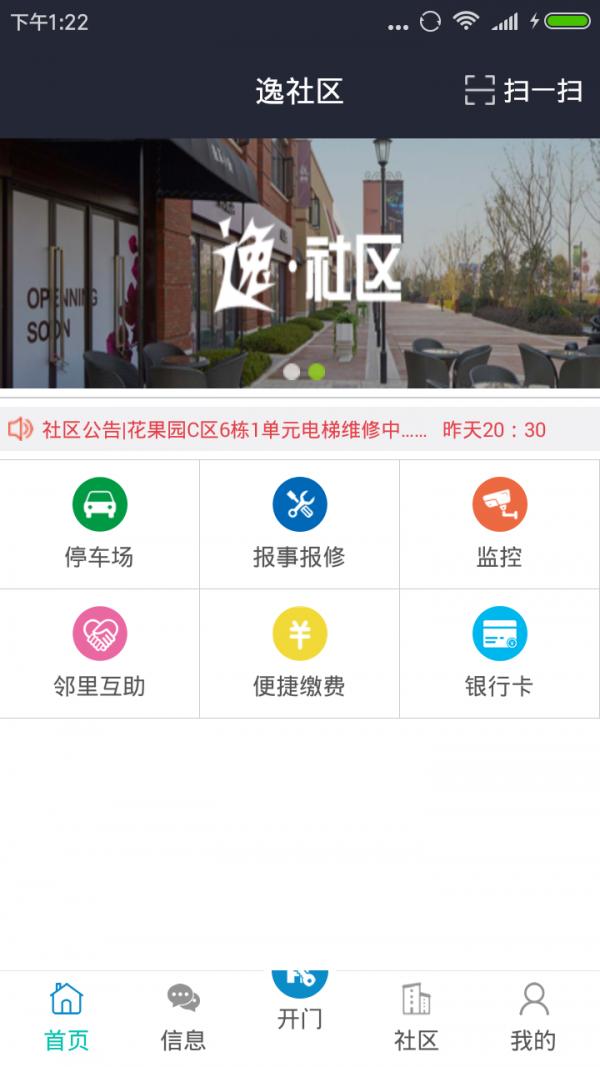The width and height of the screenshot is (600, 1067).
Task: Switch to the 信息 tab
Action: click(183, 1016)
